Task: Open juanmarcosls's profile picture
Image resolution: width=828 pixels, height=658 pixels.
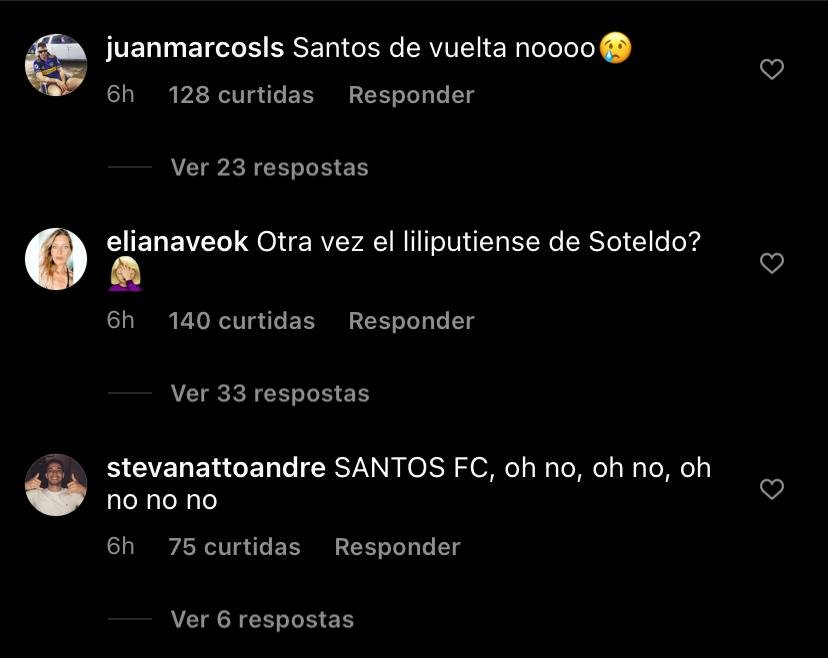Action: click(x=55, y=65)
